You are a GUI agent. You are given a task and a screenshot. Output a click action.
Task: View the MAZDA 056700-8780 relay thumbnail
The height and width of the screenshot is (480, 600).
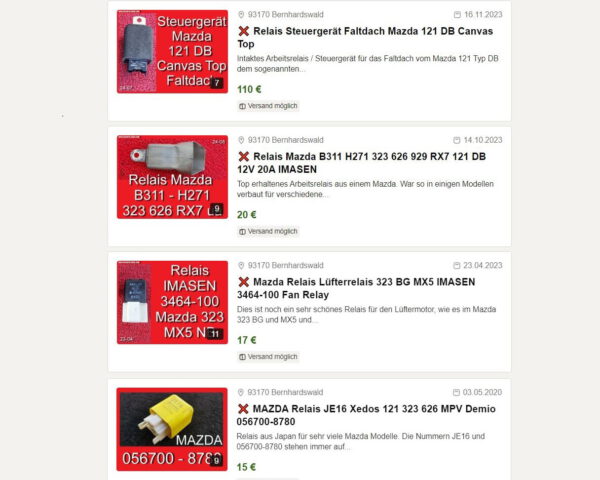coord(172,429)
